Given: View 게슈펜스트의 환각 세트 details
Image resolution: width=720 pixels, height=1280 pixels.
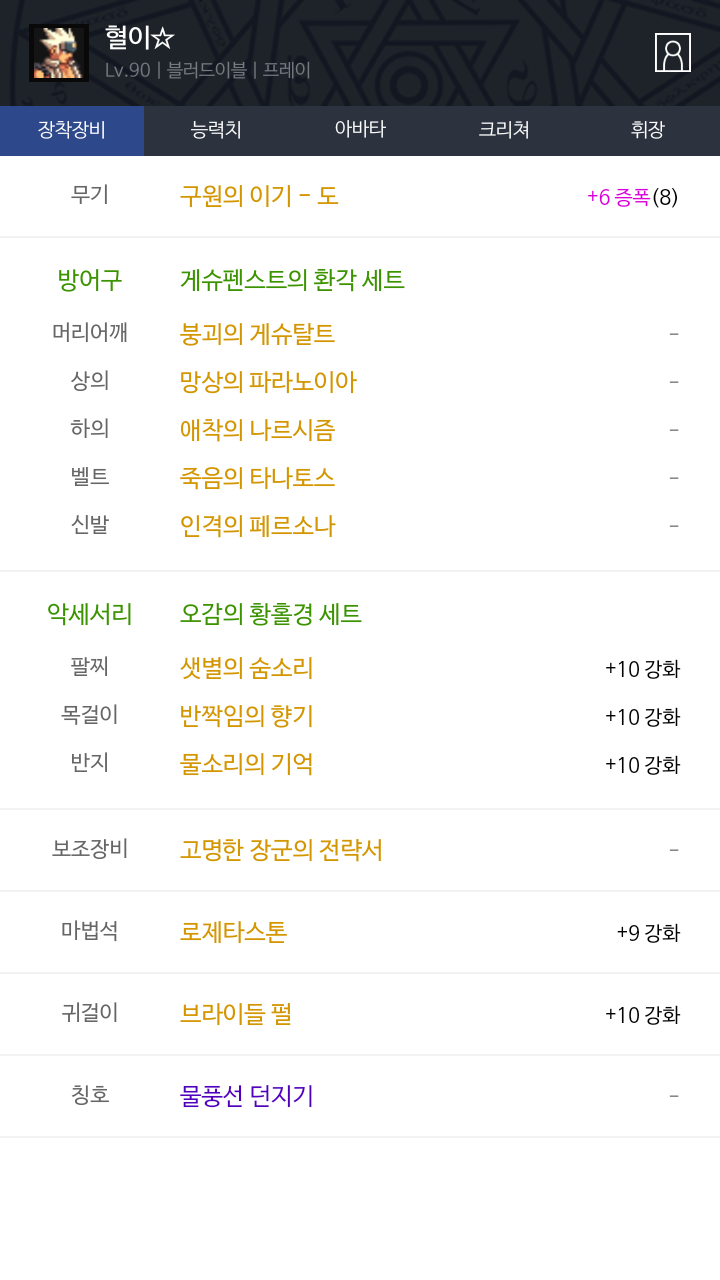Looking at the screenshot, I should pyautogui.click(x=292, y=280).
